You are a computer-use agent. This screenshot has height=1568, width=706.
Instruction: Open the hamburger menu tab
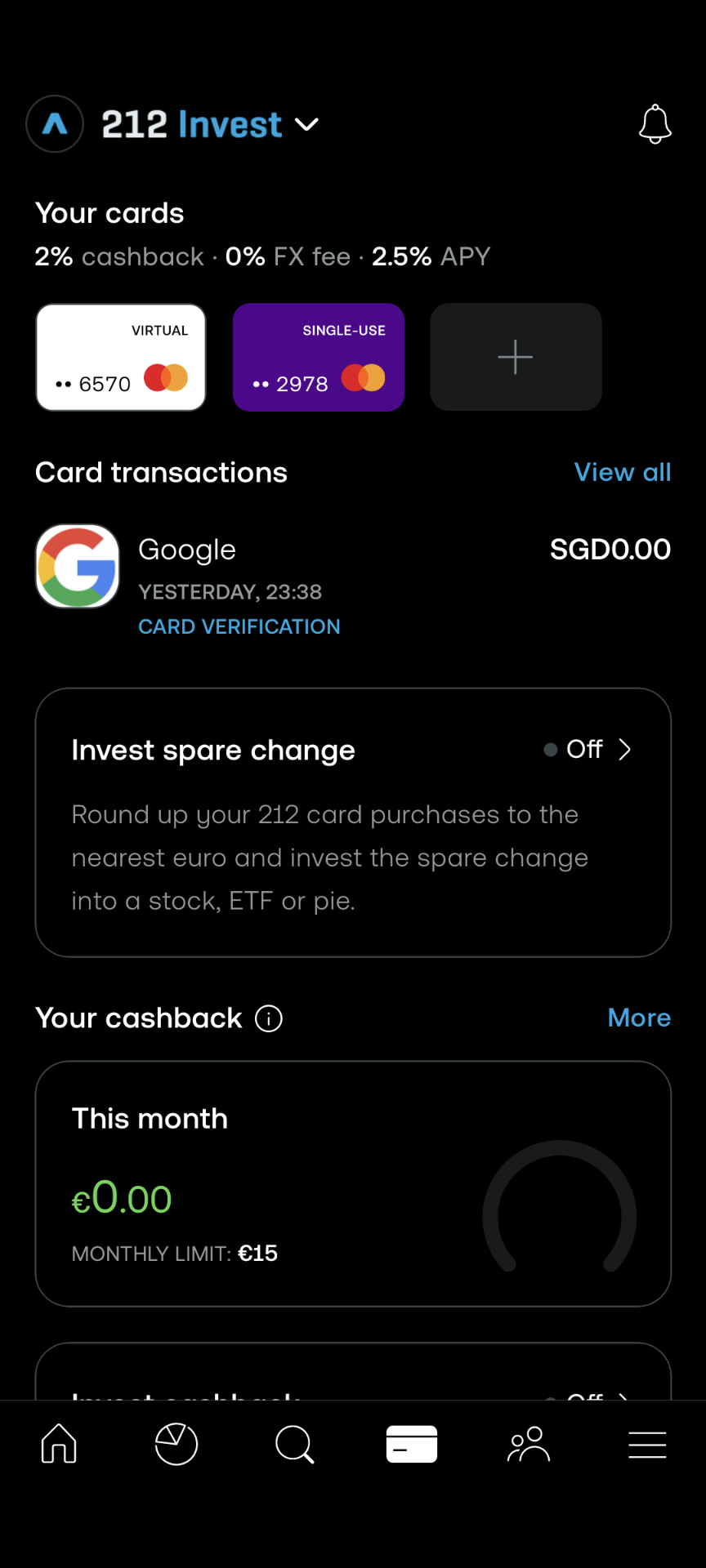(647, 1443)
